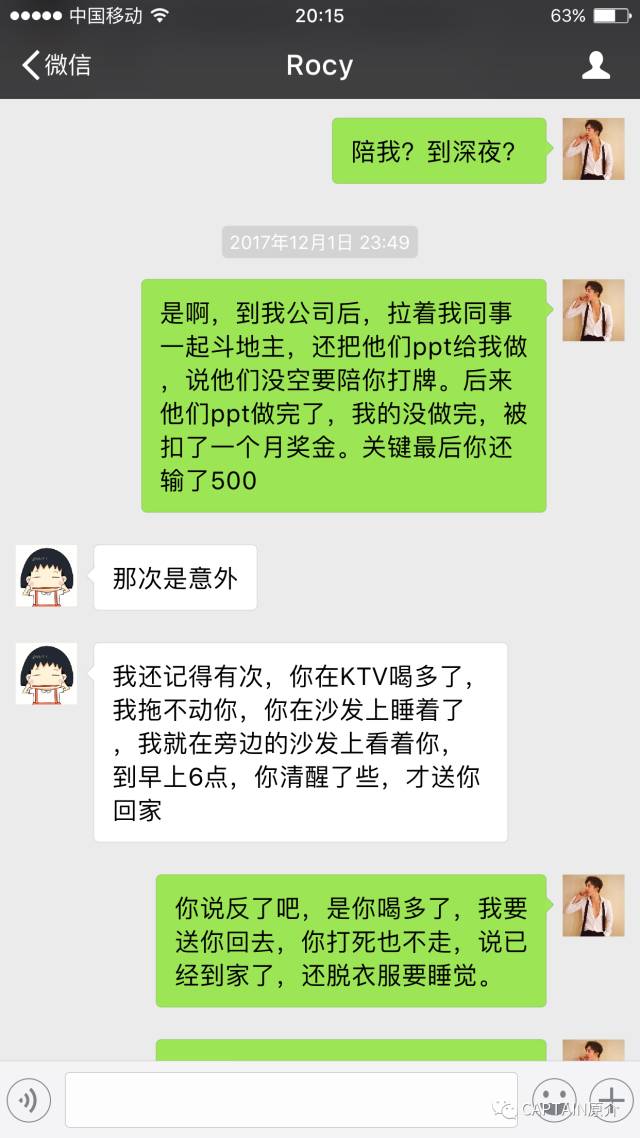Tap Rocy's avatar beside 那次是意外
640x1138 pixels.
pyautogui.click(x=46, y=576)
